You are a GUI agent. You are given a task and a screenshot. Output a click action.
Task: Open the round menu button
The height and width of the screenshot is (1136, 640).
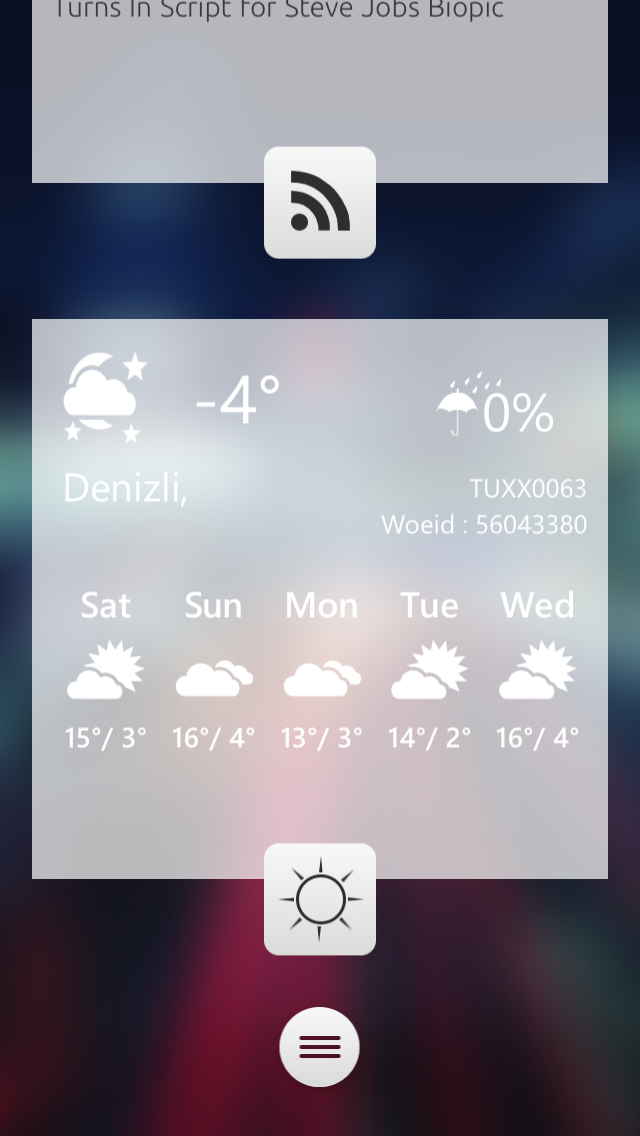tap(320, 1047)
